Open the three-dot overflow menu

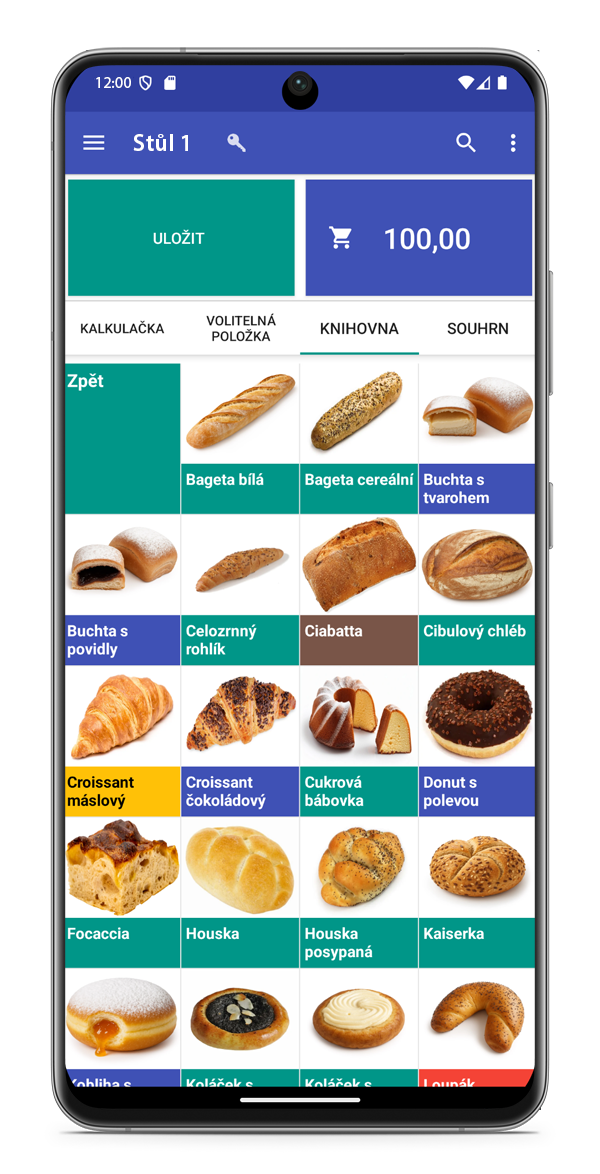point(513,143)
